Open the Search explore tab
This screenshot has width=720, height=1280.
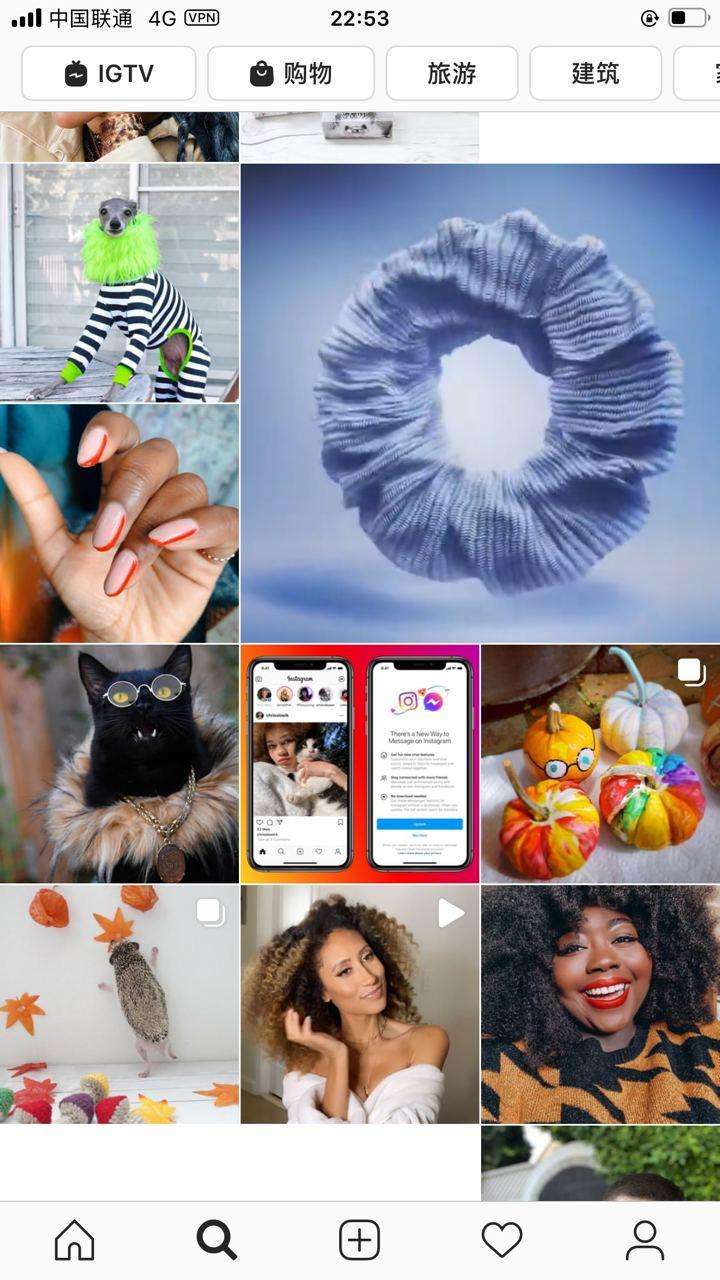217,1240
